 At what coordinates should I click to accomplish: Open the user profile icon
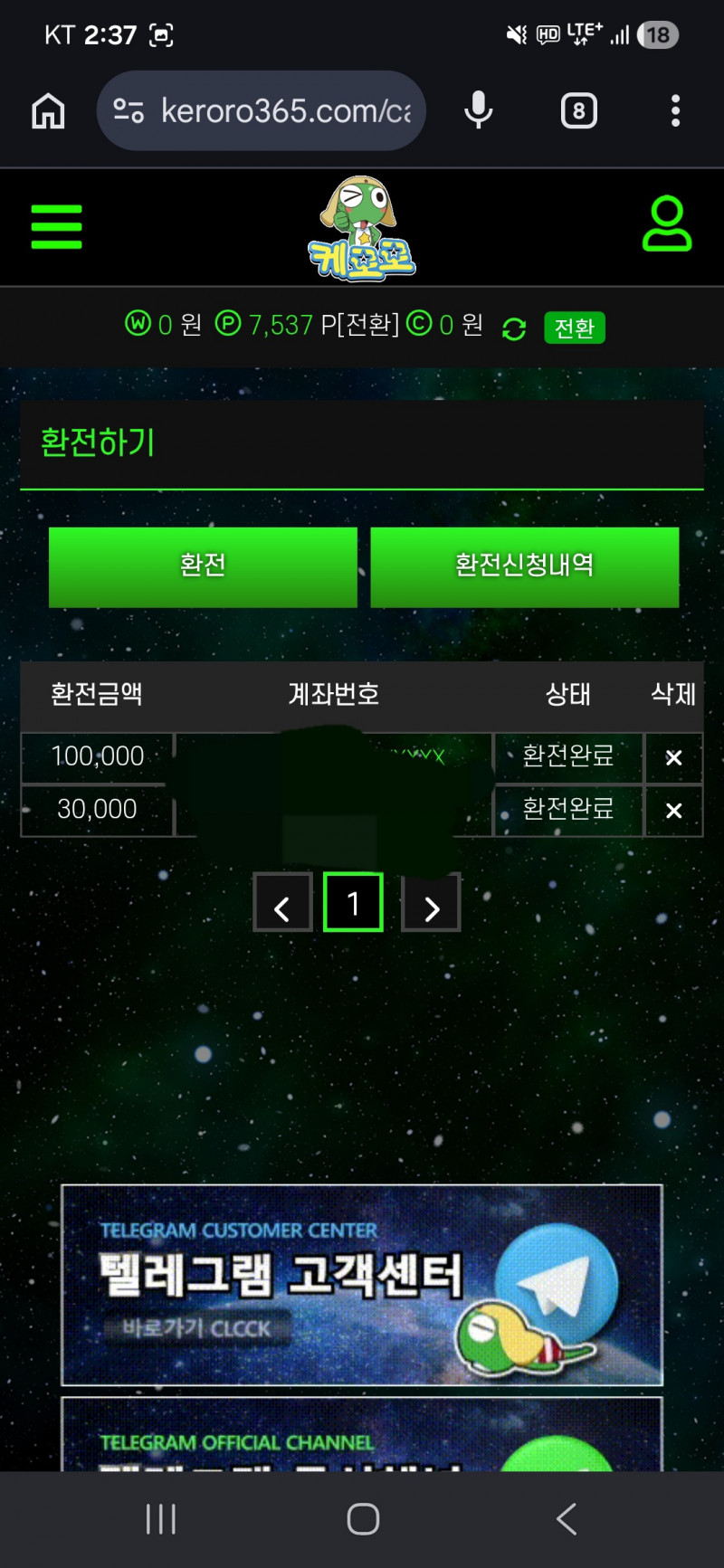(667, 224)
